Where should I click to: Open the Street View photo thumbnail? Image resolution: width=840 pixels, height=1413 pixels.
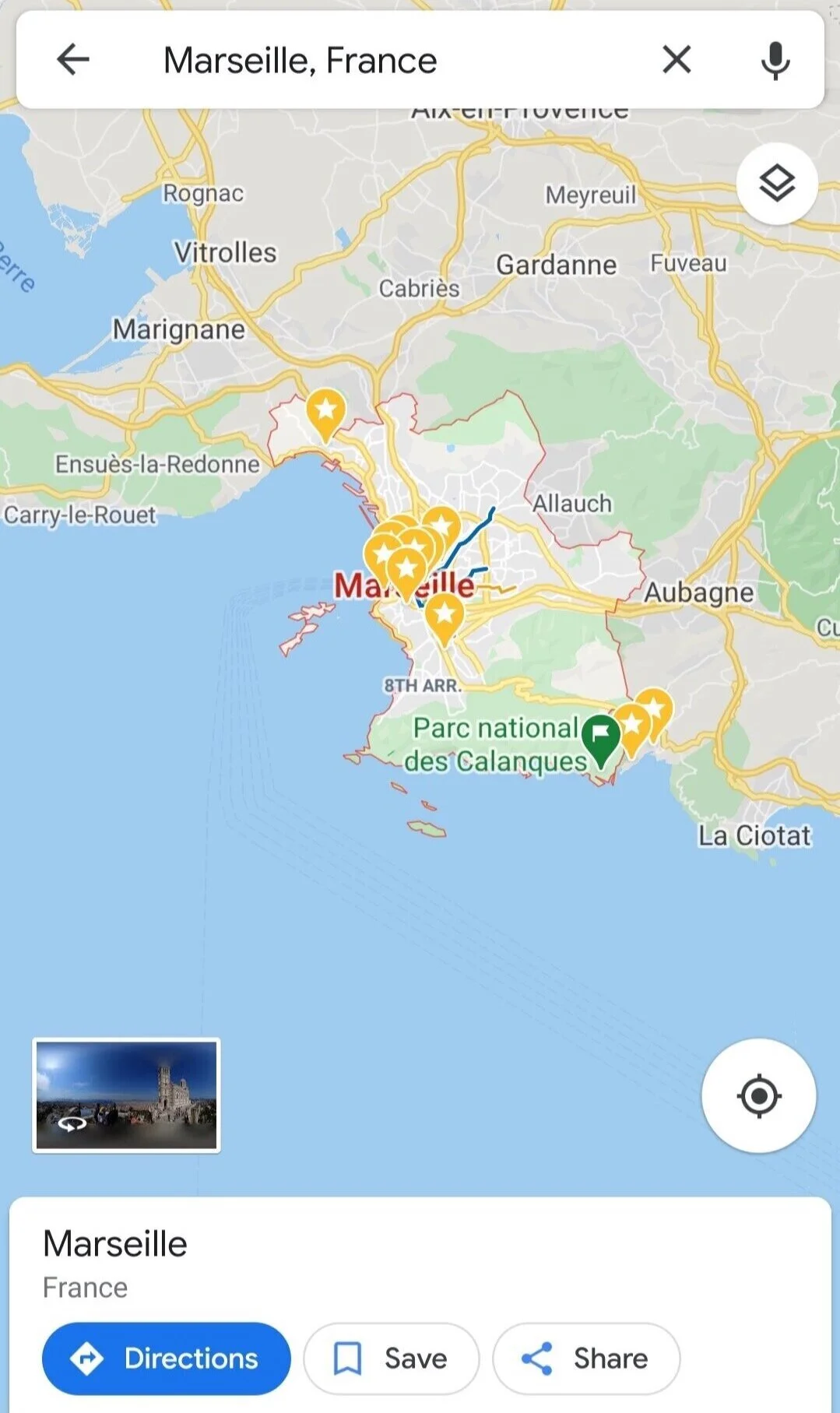(x=126, y=1095)
